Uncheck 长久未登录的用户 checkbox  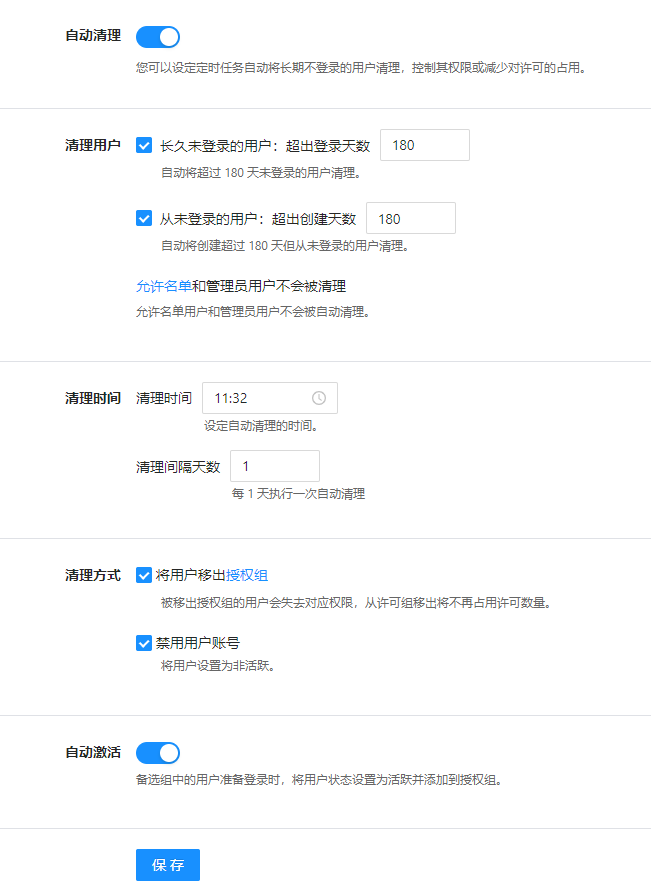click(x=144, y=145)
